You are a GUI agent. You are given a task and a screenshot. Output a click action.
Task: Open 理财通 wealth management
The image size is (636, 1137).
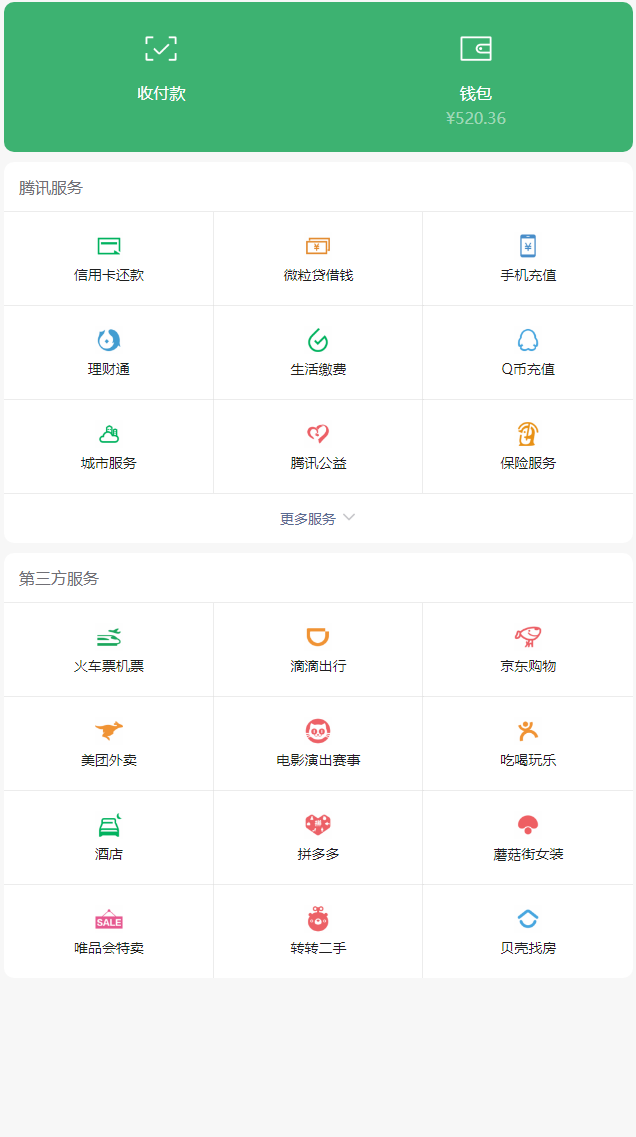[x=109, y=353]
